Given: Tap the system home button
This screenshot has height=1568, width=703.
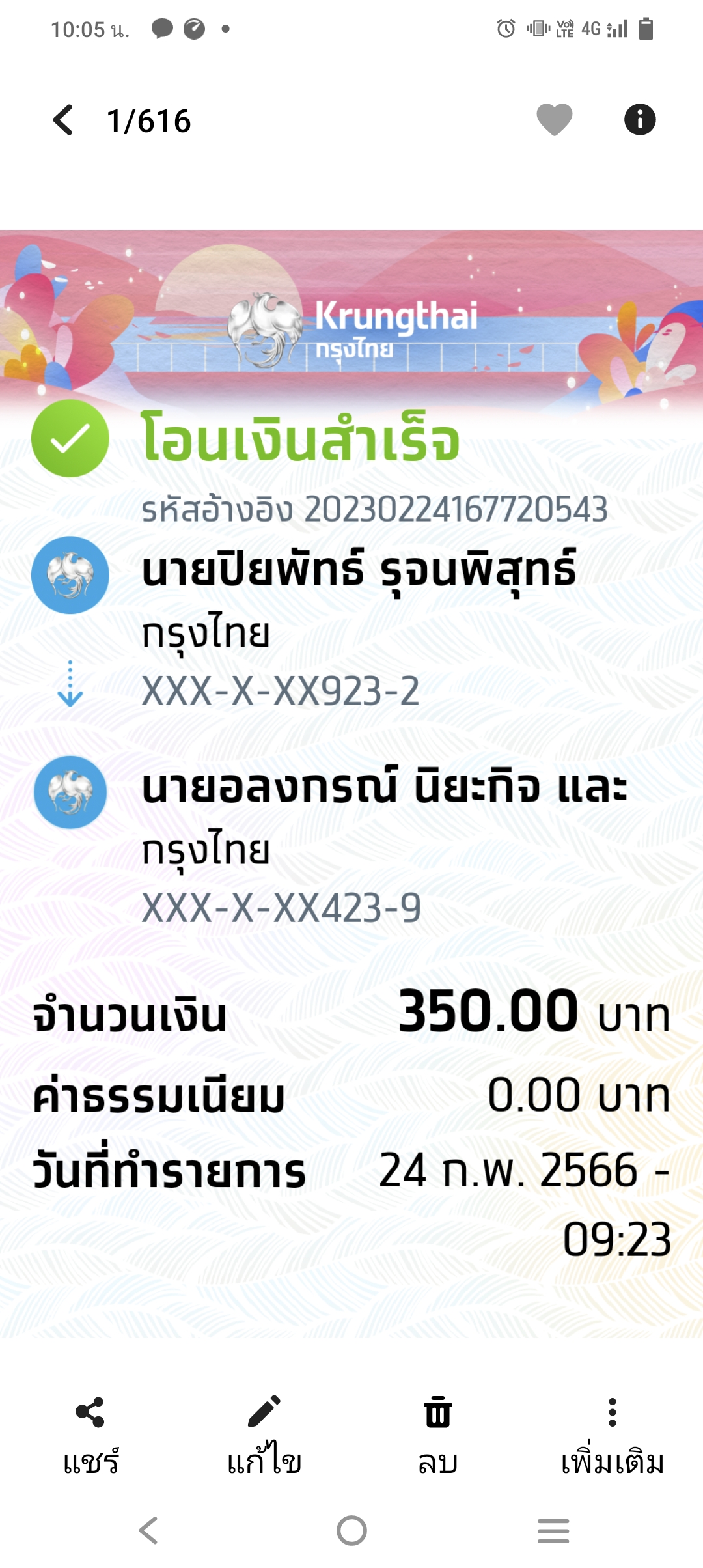Looking at the screenshot, I should [x=351, y=1530].
